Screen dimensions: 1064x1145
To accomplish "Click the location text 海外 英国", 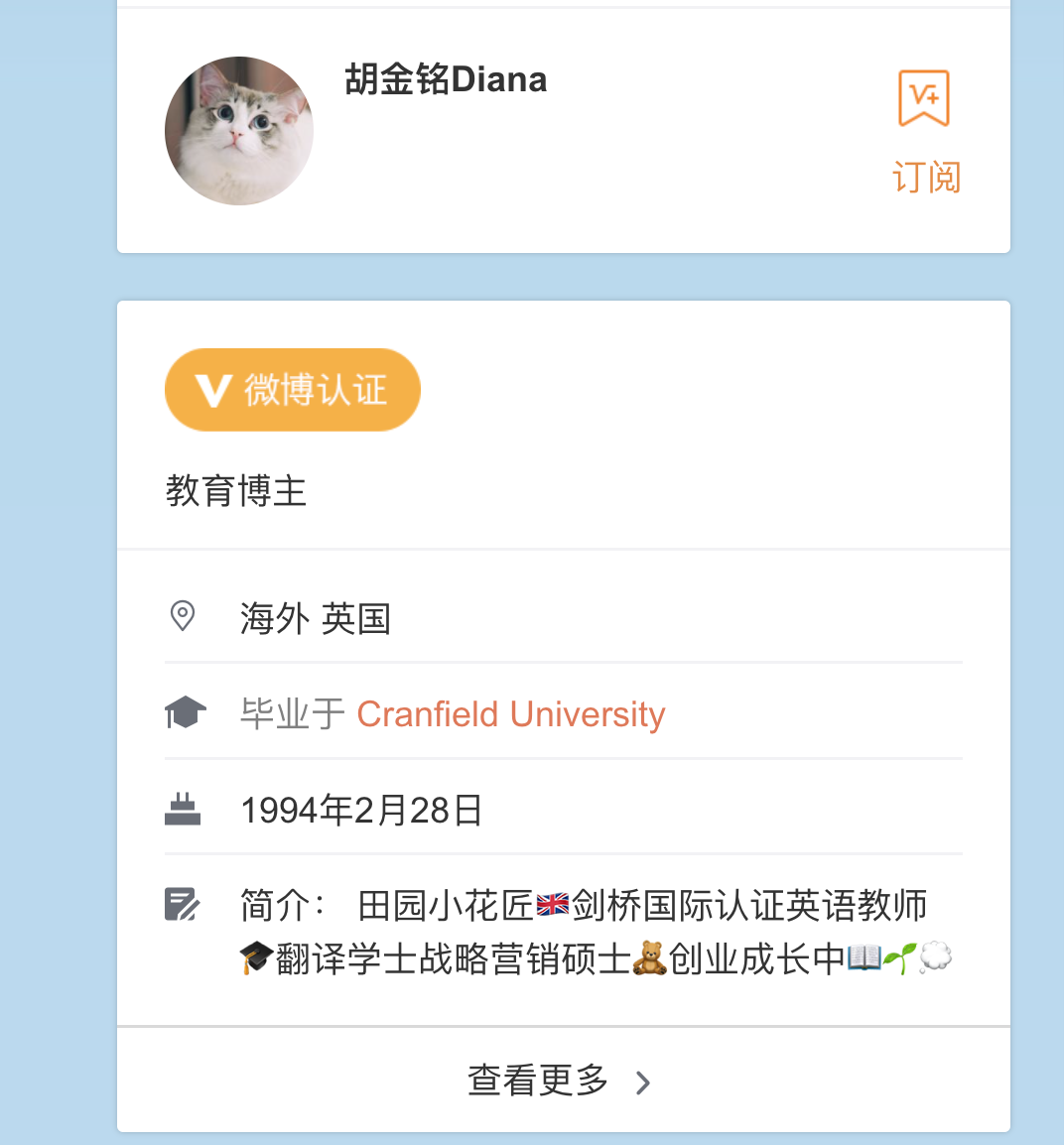I will [316, 617].
